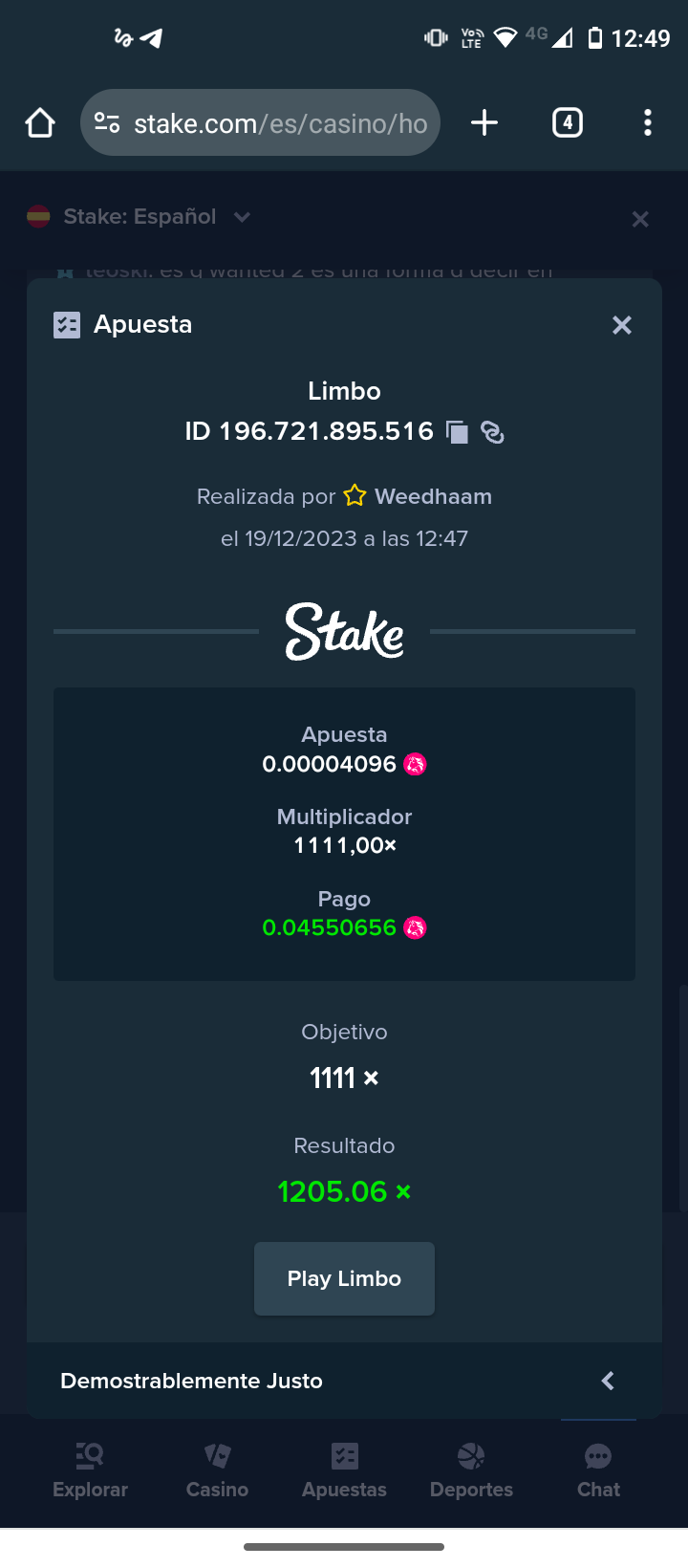Close the chat panel
This screenshot has height=1568, width=688.
tap(640, 219)
